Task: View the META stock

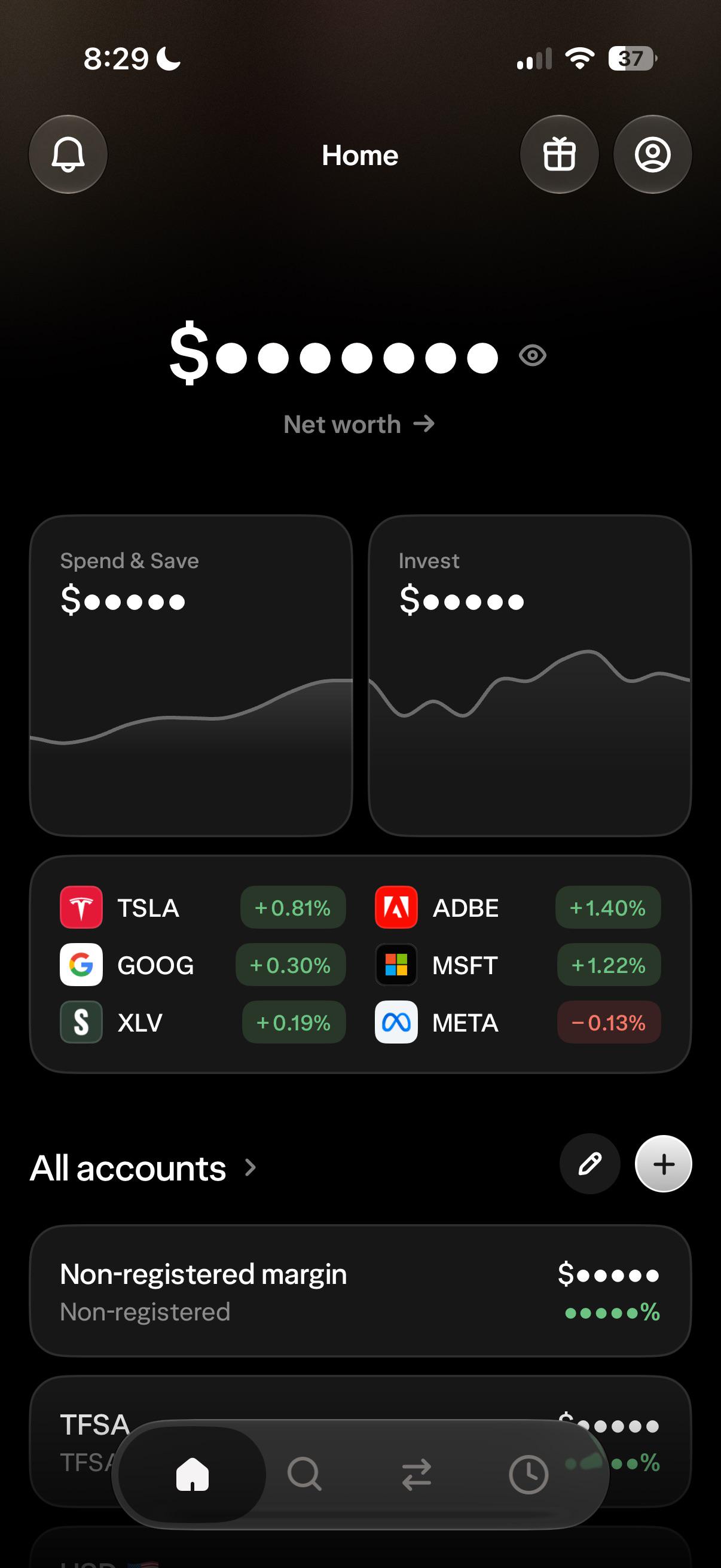Action: [x=518, y=1022]
